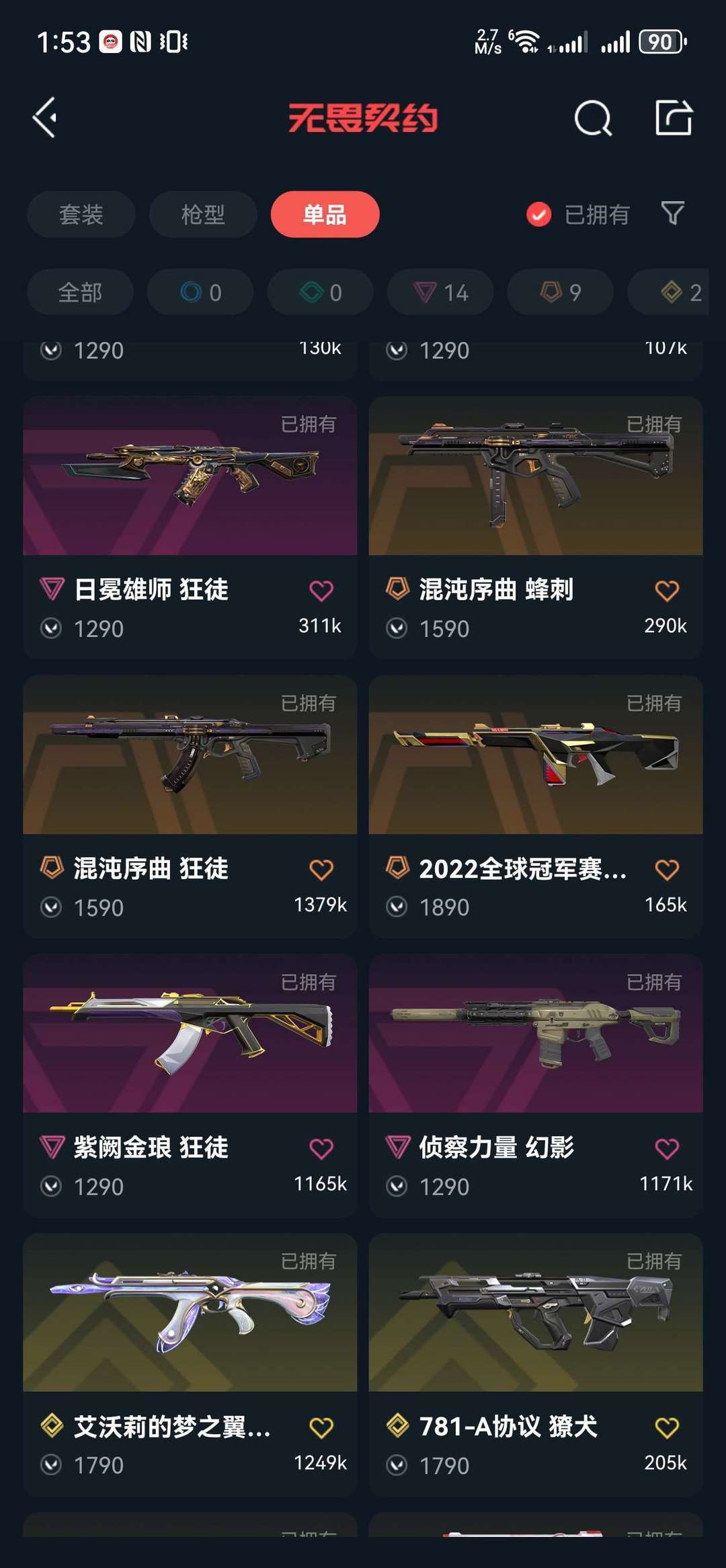Open the 日冕雄师 狂徒 skin card
Screen dimensions: 726x1568
coord(190,527)
